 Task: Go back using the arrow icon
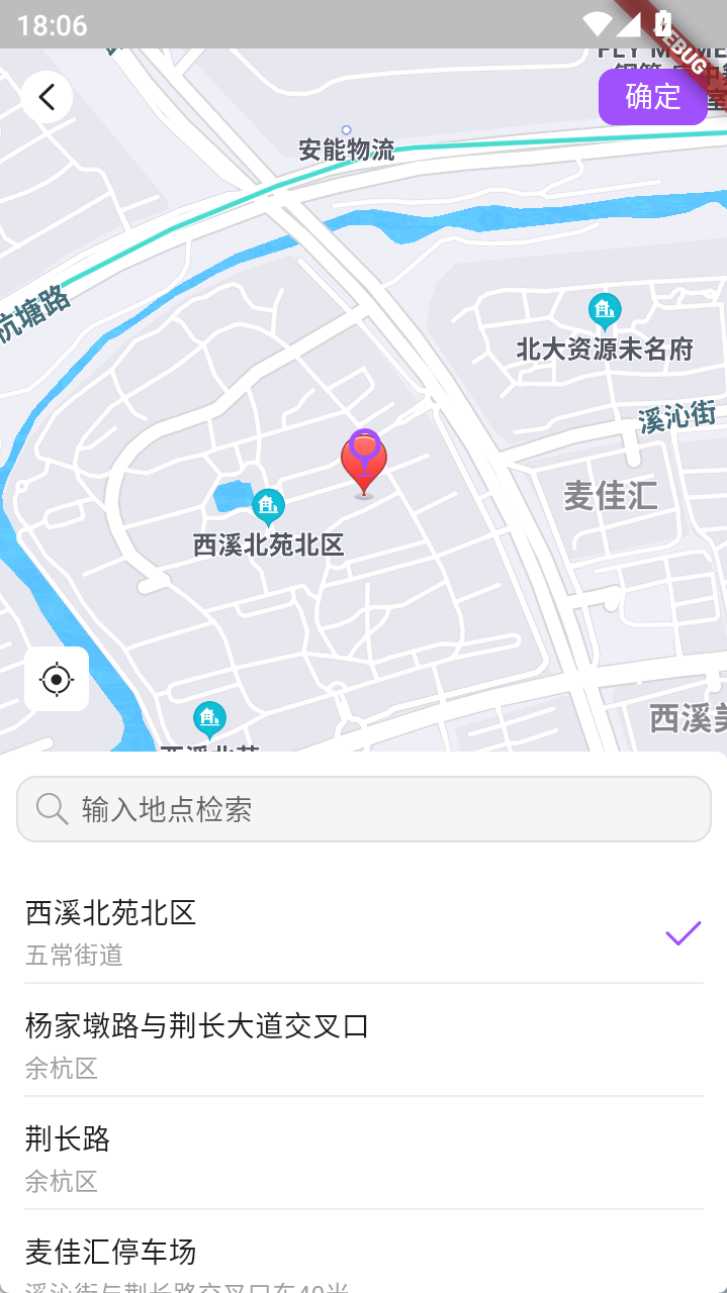[x=46, y=97]
